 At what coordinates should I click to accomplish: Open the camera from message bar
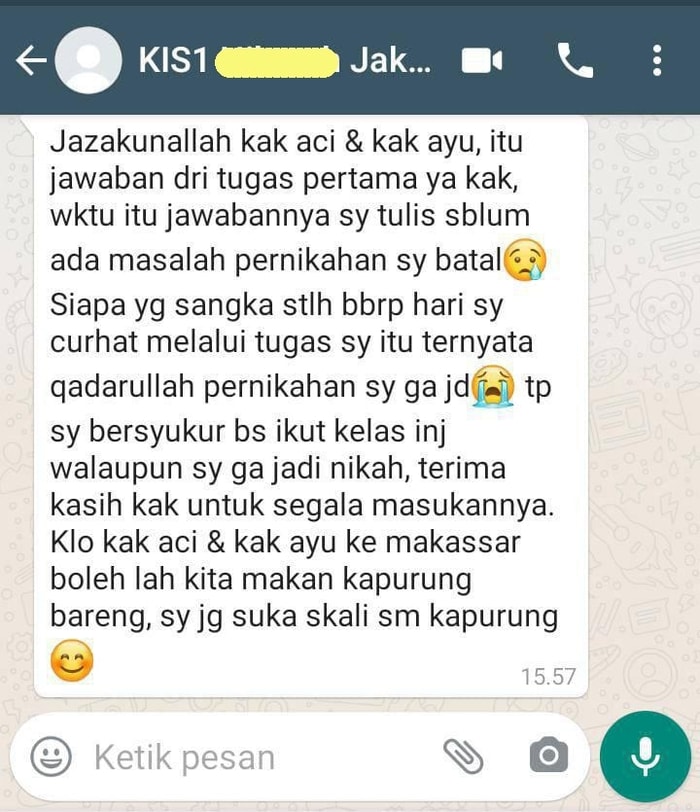coord(547,756)
